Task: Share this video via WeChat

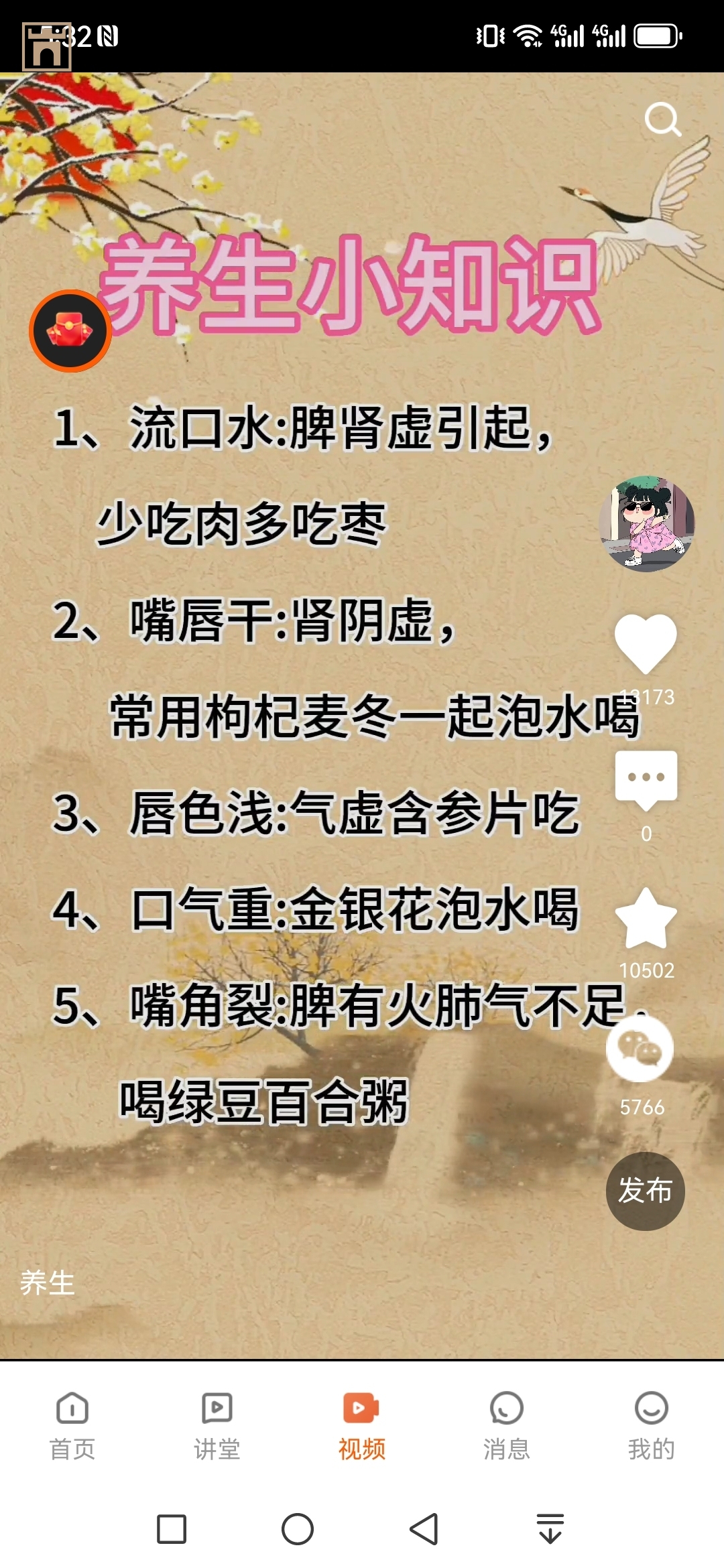Action: click(x=640, y=1049)
